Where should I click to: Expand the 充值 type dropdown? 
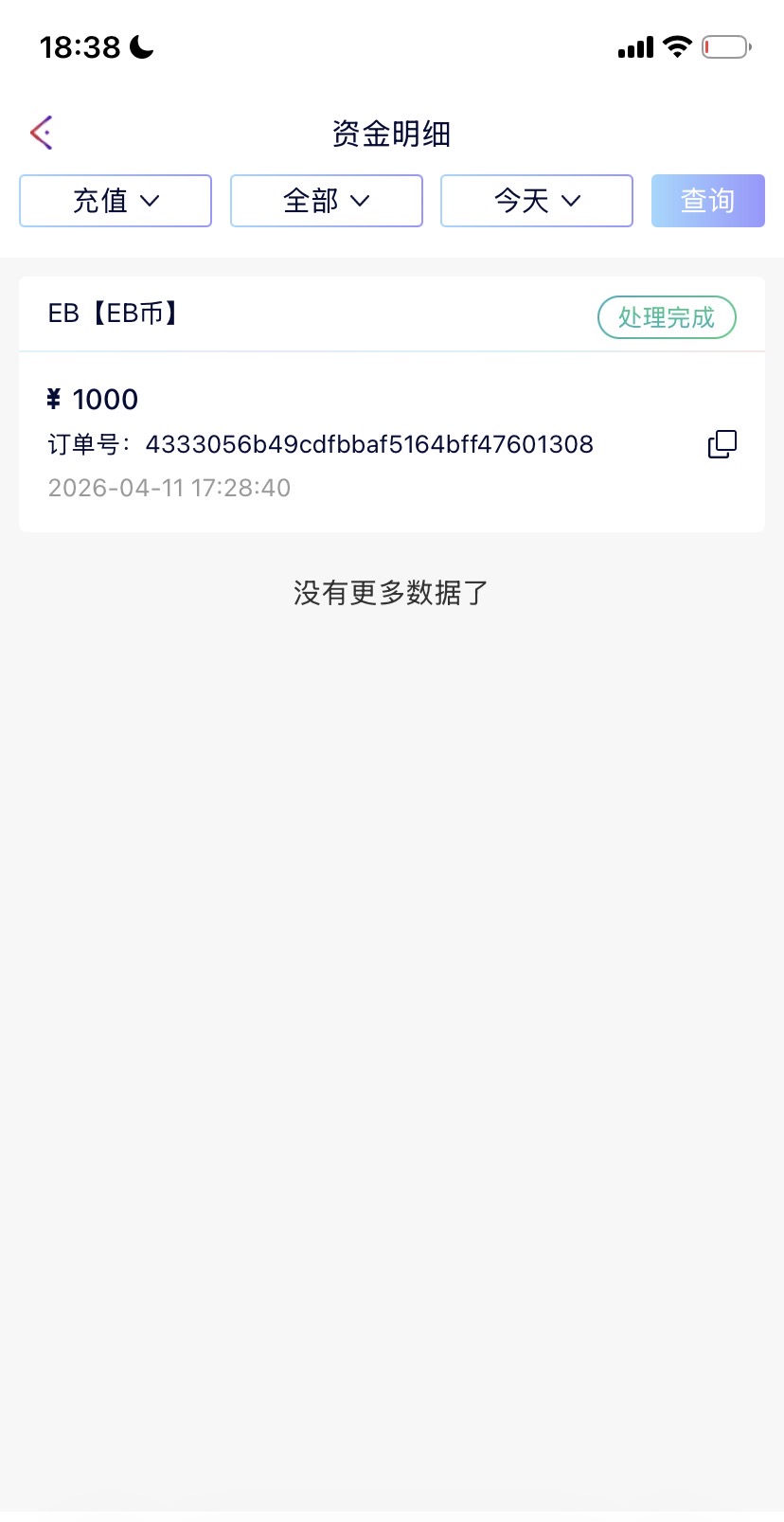pyautogui.click(x=116, y=201)
